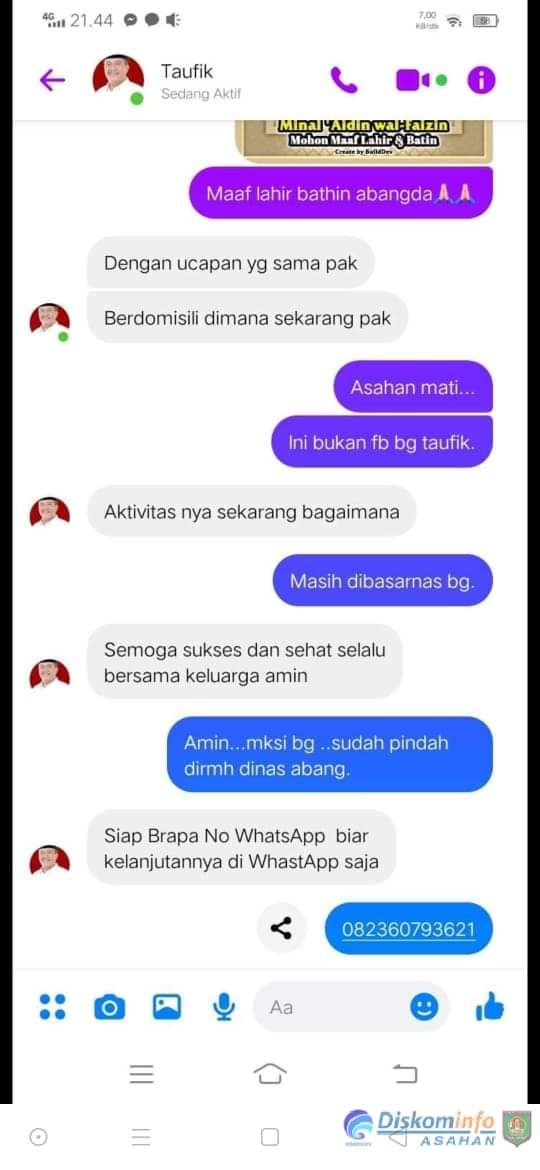Viewport: 540px width, 1170px height.
Task: Focus the Aa message field
Action: pos(351,1007)
